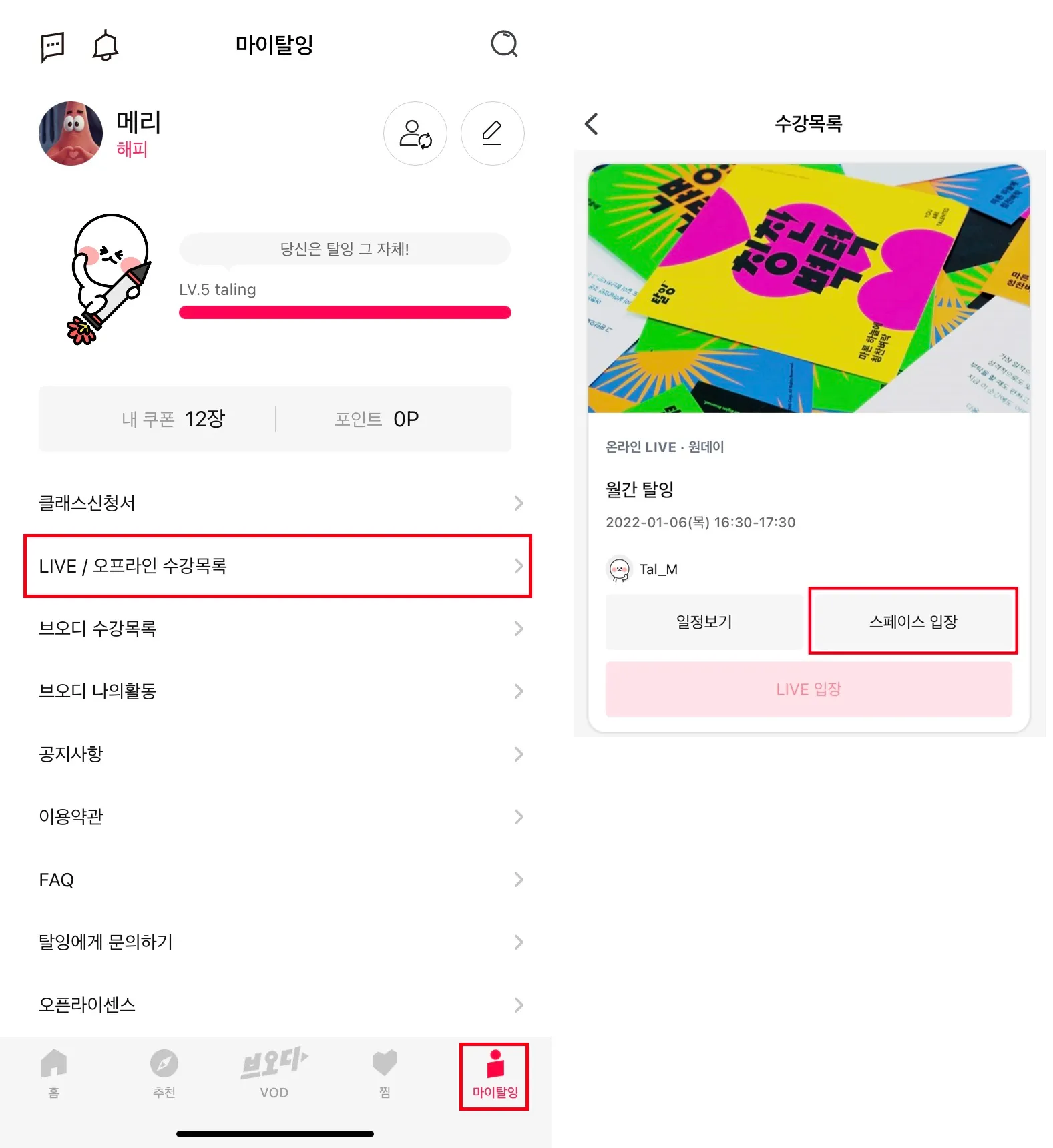This screenshot has height=1148, width=1053.
Task: Open 브오디 나의활동
Action: [276, 691]
